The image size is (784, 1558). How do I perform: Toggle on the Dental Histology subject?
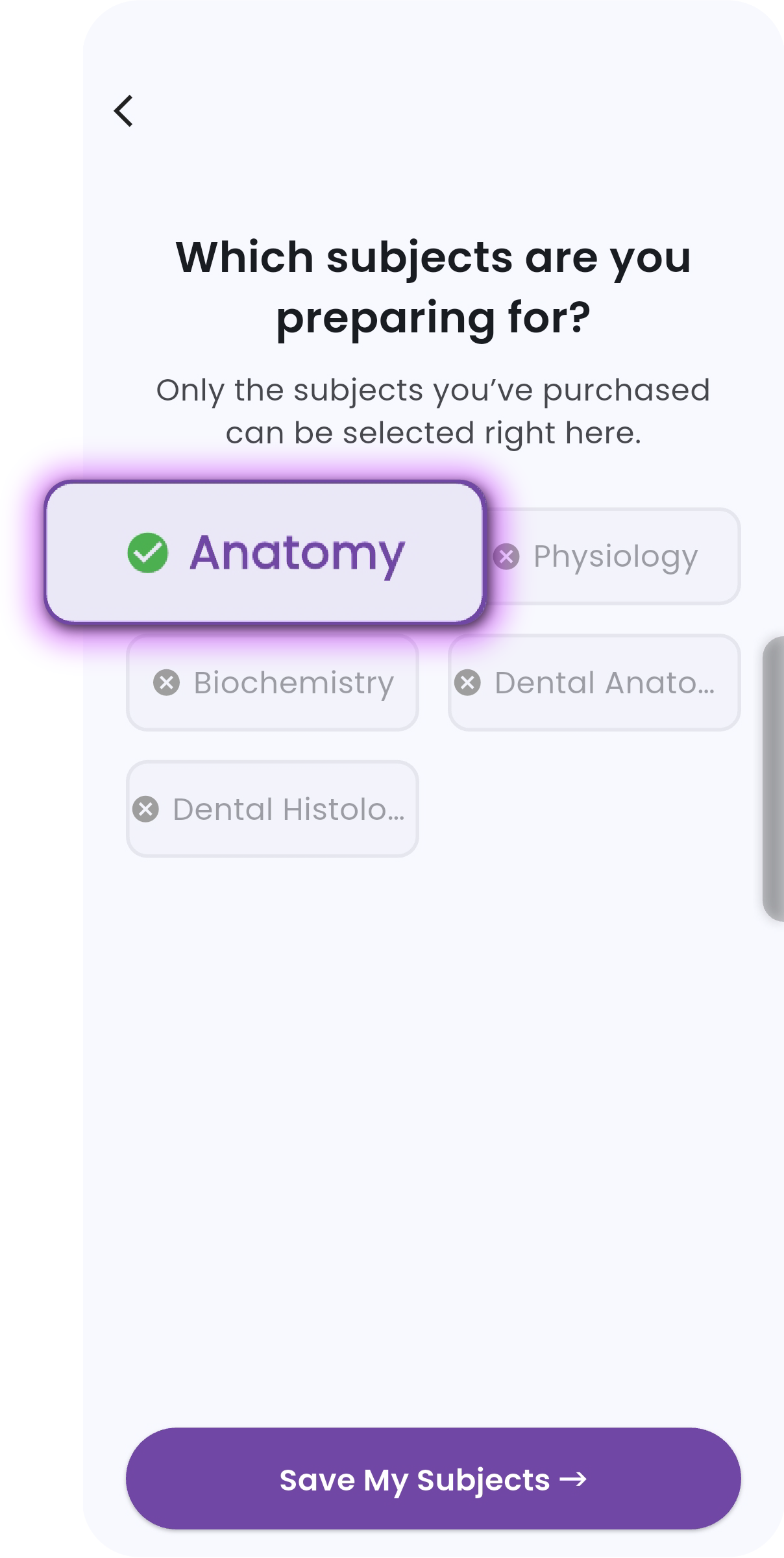(x=271, y=808)
